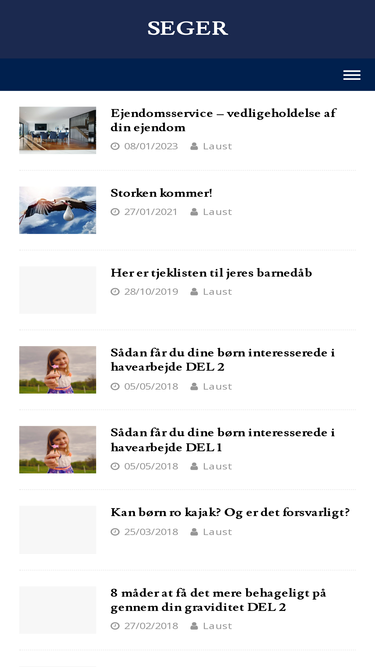Open the stork picture thumbnail
Viewport: 375px width, 667px height.
click(57, 210)
